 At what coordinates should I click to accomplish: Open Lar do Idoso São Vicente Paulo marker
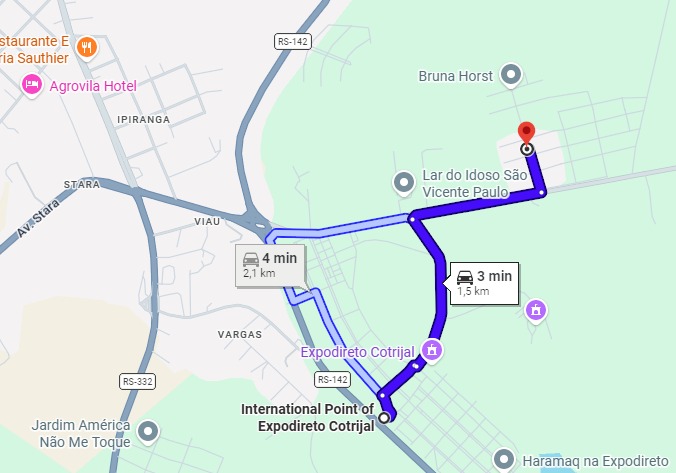(403, 182)
